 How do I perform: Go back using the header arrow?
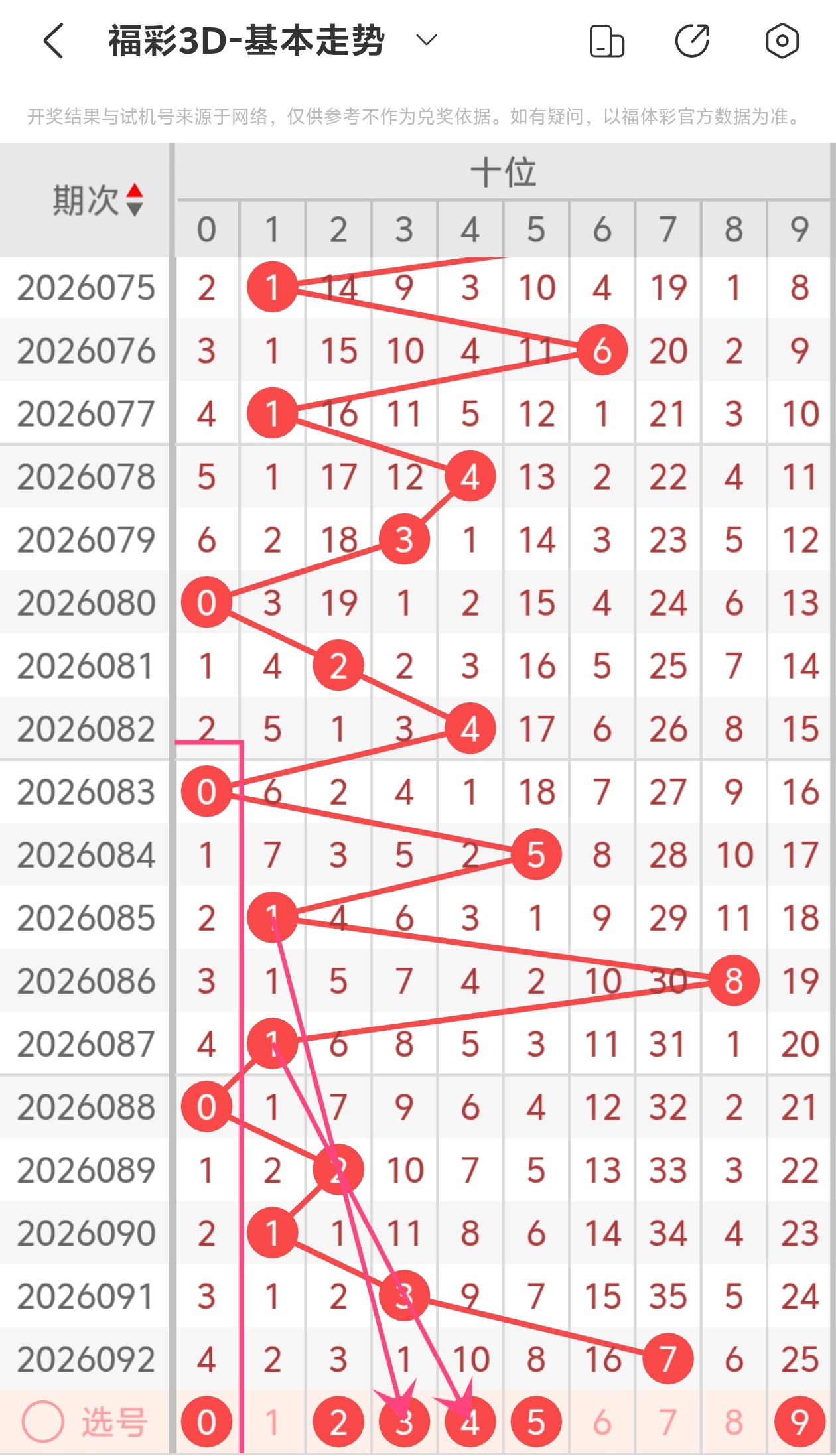tap(54, 41)
